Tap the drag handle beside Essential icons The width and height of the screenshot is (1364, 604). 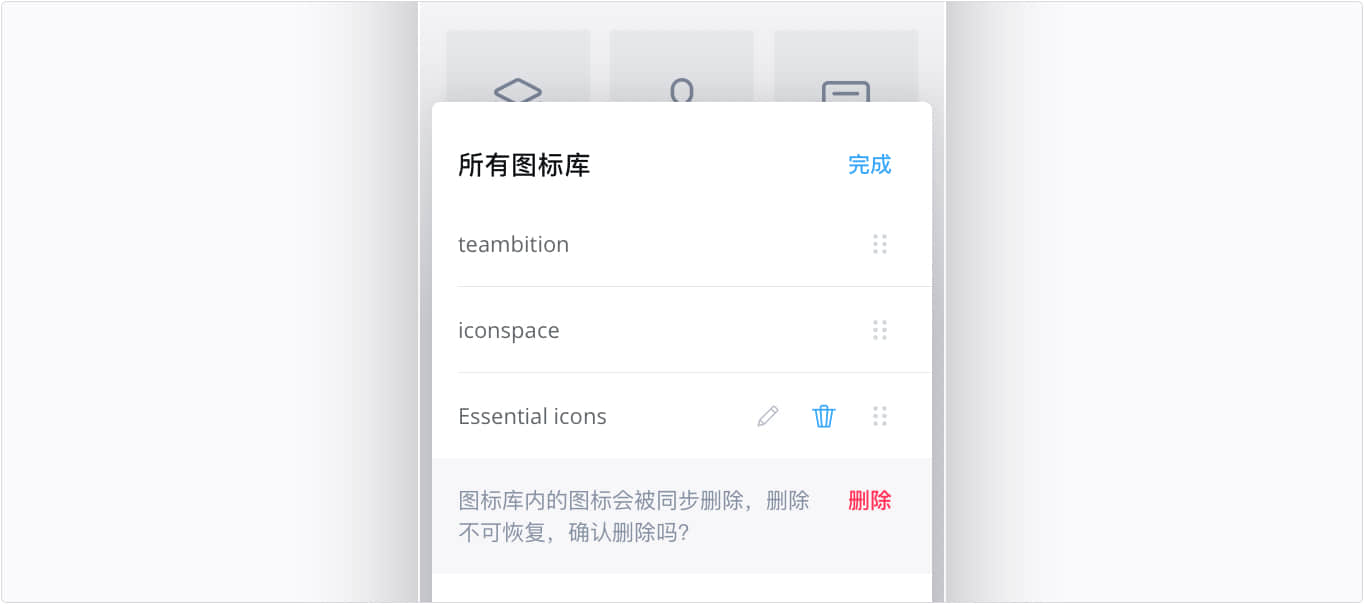click(x=879, y=416)
